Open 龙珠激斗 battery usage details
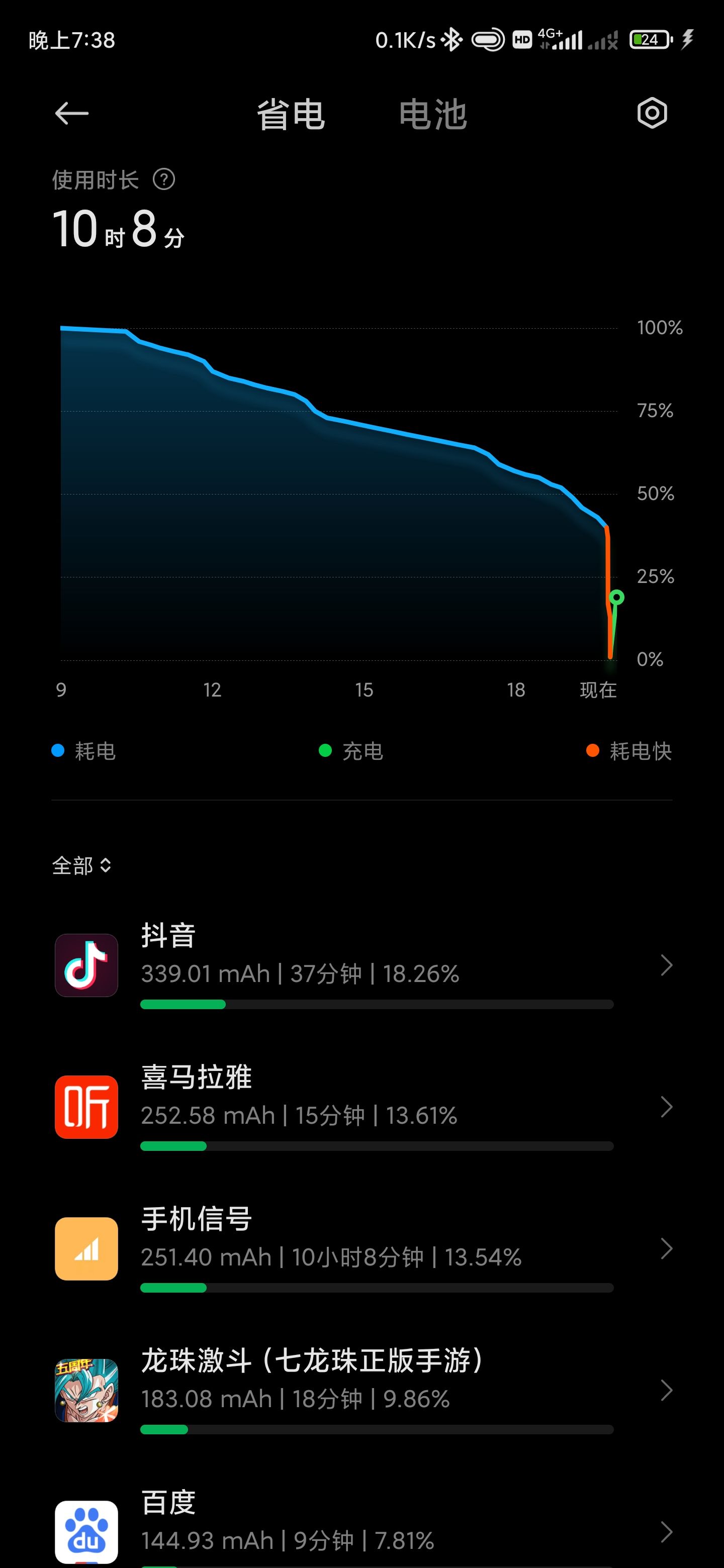Image resolution: width=724 pixels, height=1568 pixels. [x=361, y=1391]
